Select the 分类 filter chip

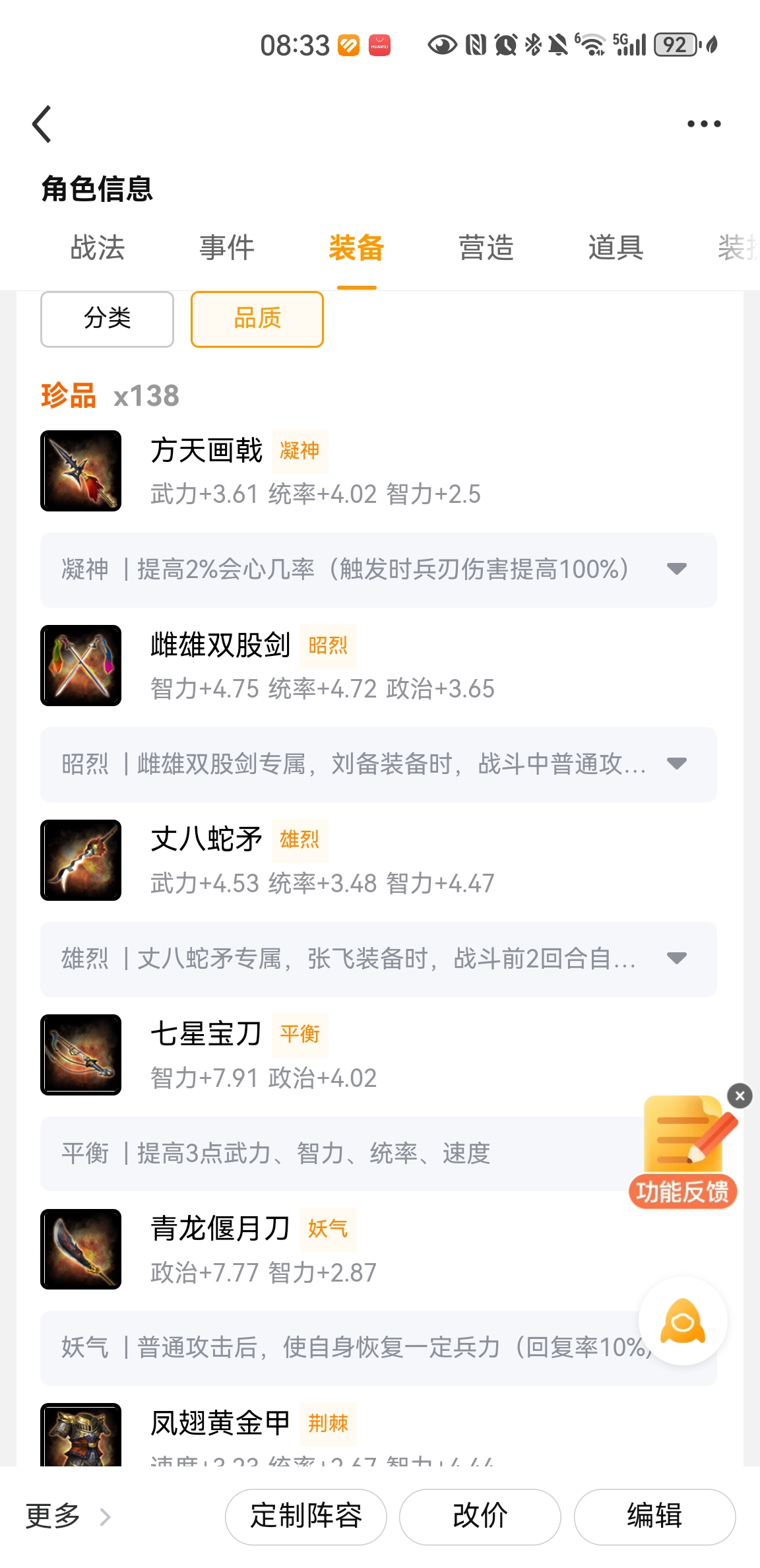[x=108, y=319]
